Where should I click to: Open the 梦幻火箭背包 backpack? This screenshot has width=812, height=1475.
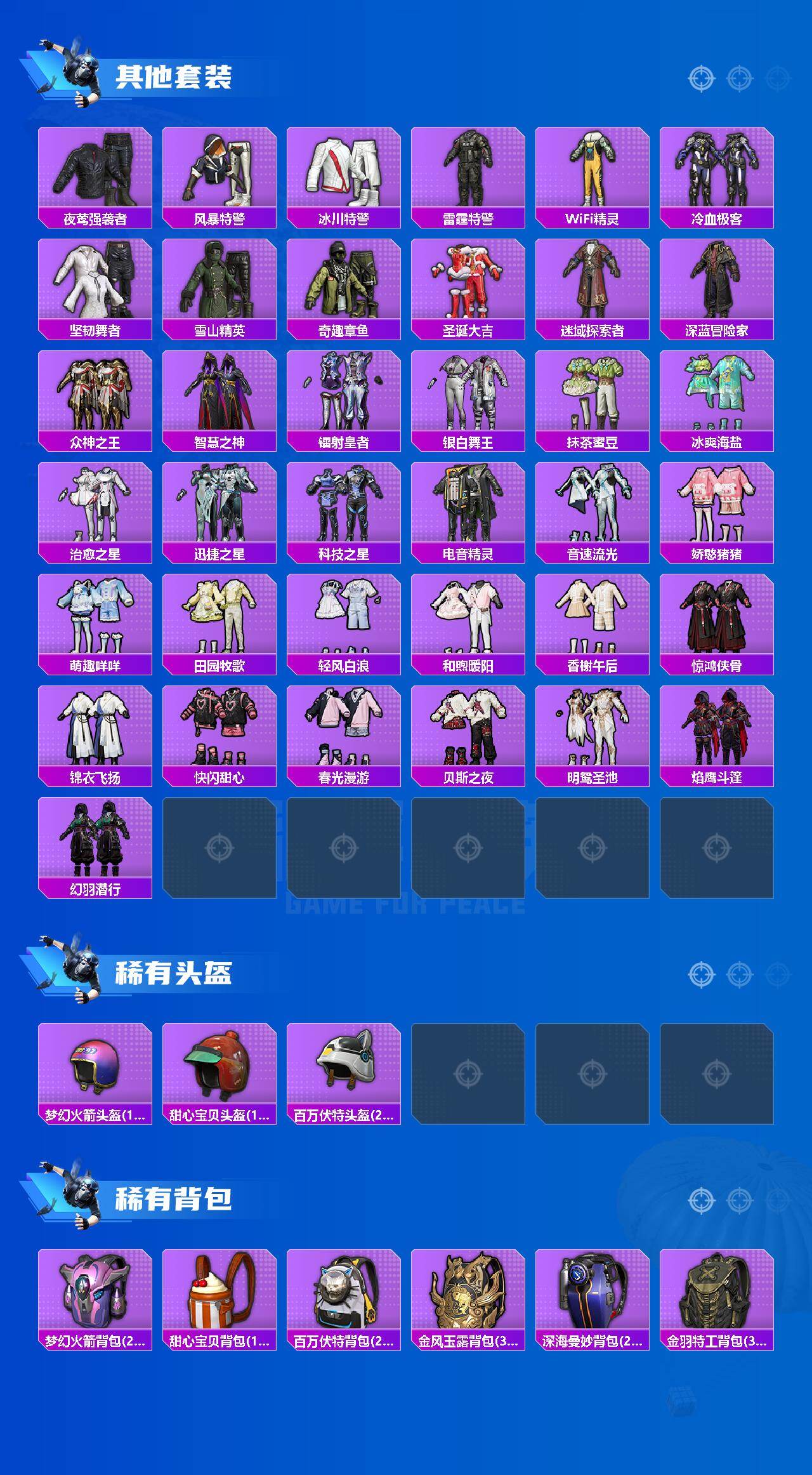click(x=95, y=1288)
